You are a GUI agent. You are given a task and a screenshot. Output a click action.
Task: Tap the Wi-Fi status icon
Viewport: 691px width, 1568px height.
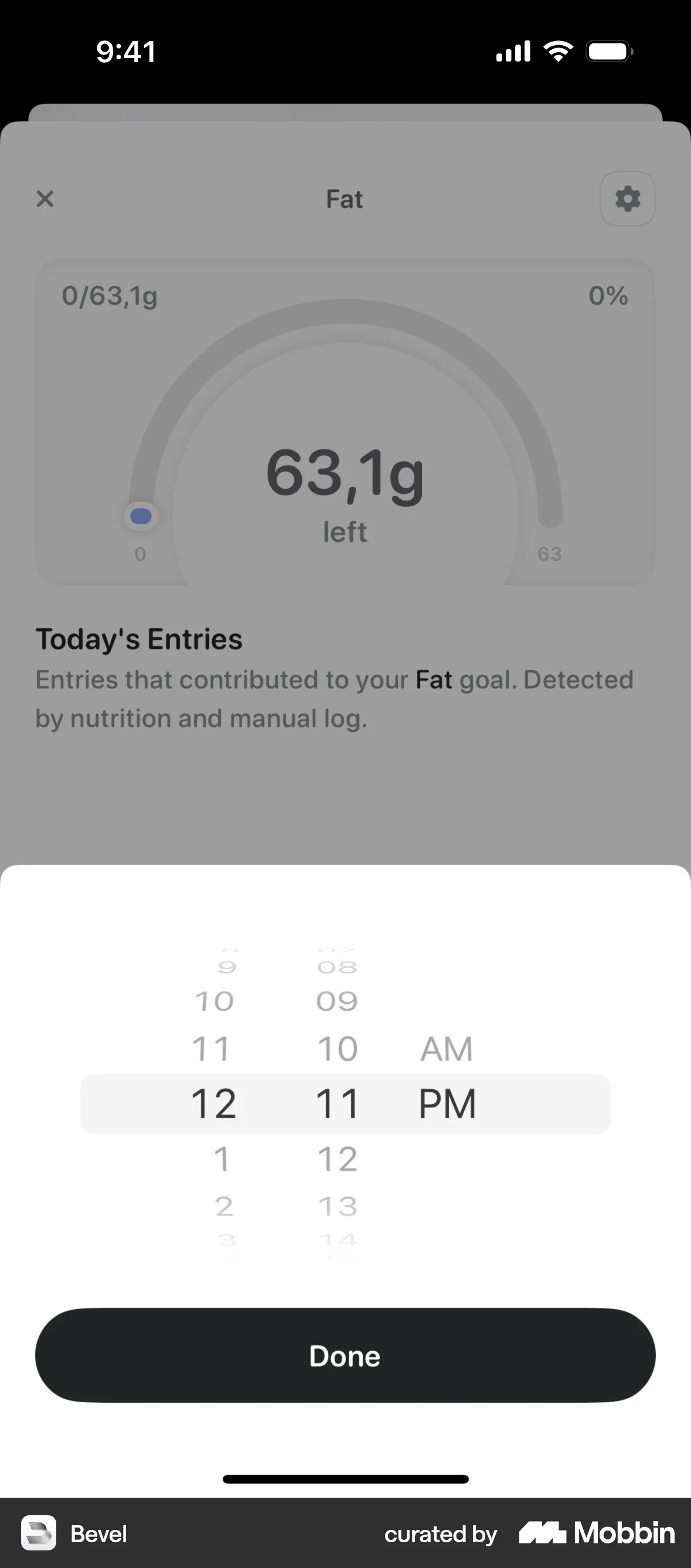coord(558,51)
